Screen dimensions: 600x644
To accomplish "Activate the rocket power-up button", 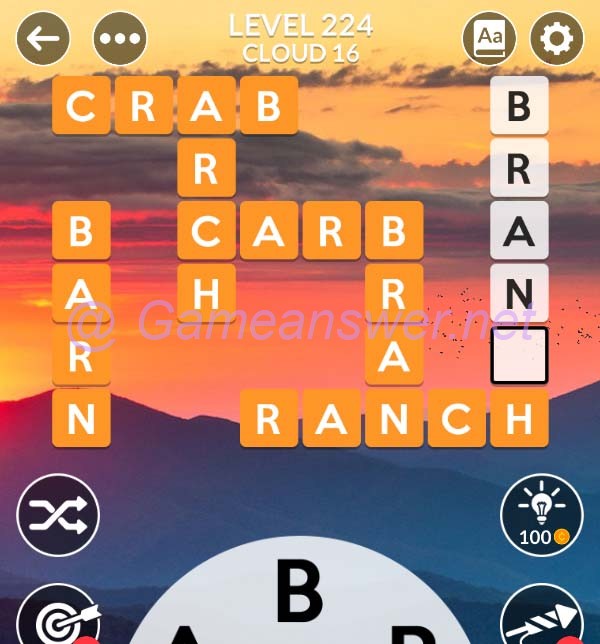I will tap(541, 620).
